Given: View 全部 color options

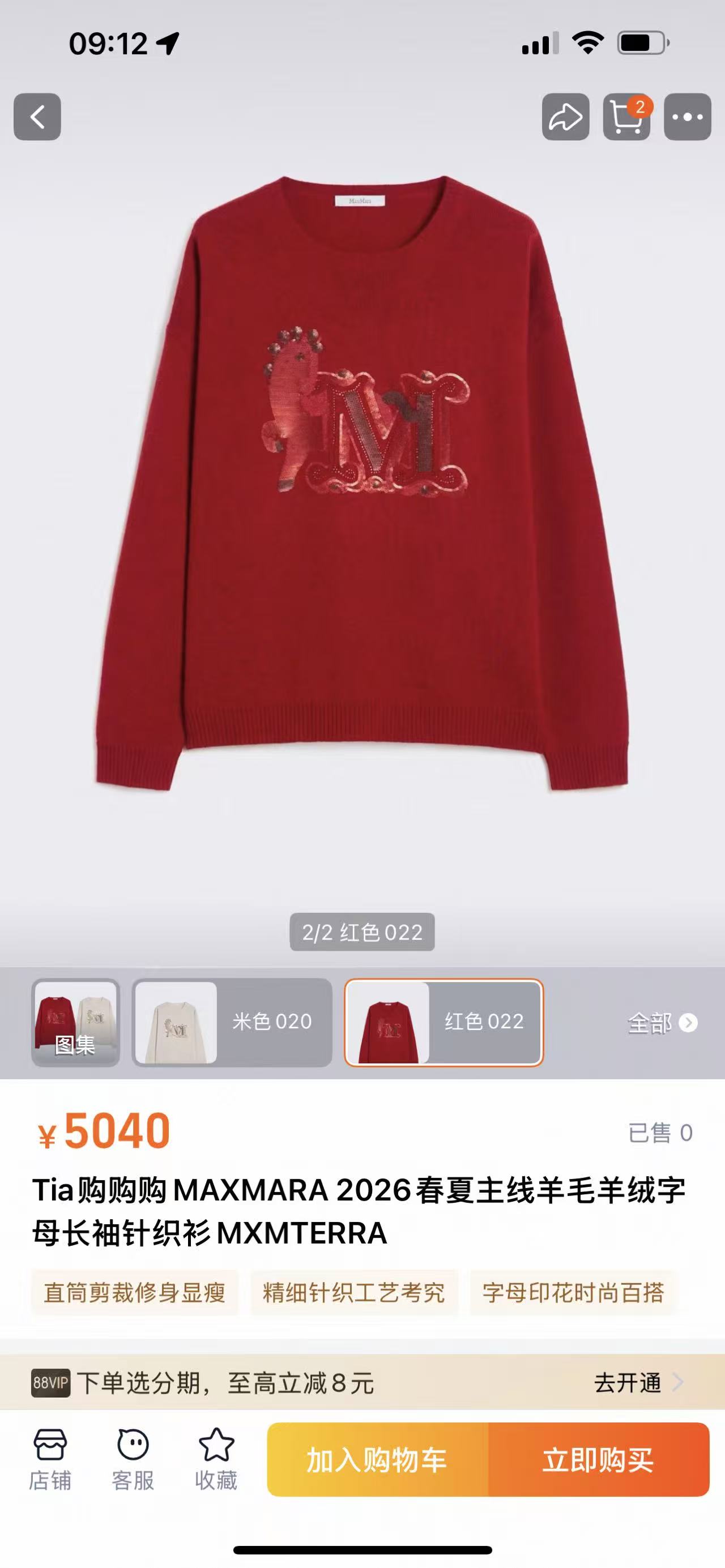Looking at the screenshot, I should coord(662,1023).
